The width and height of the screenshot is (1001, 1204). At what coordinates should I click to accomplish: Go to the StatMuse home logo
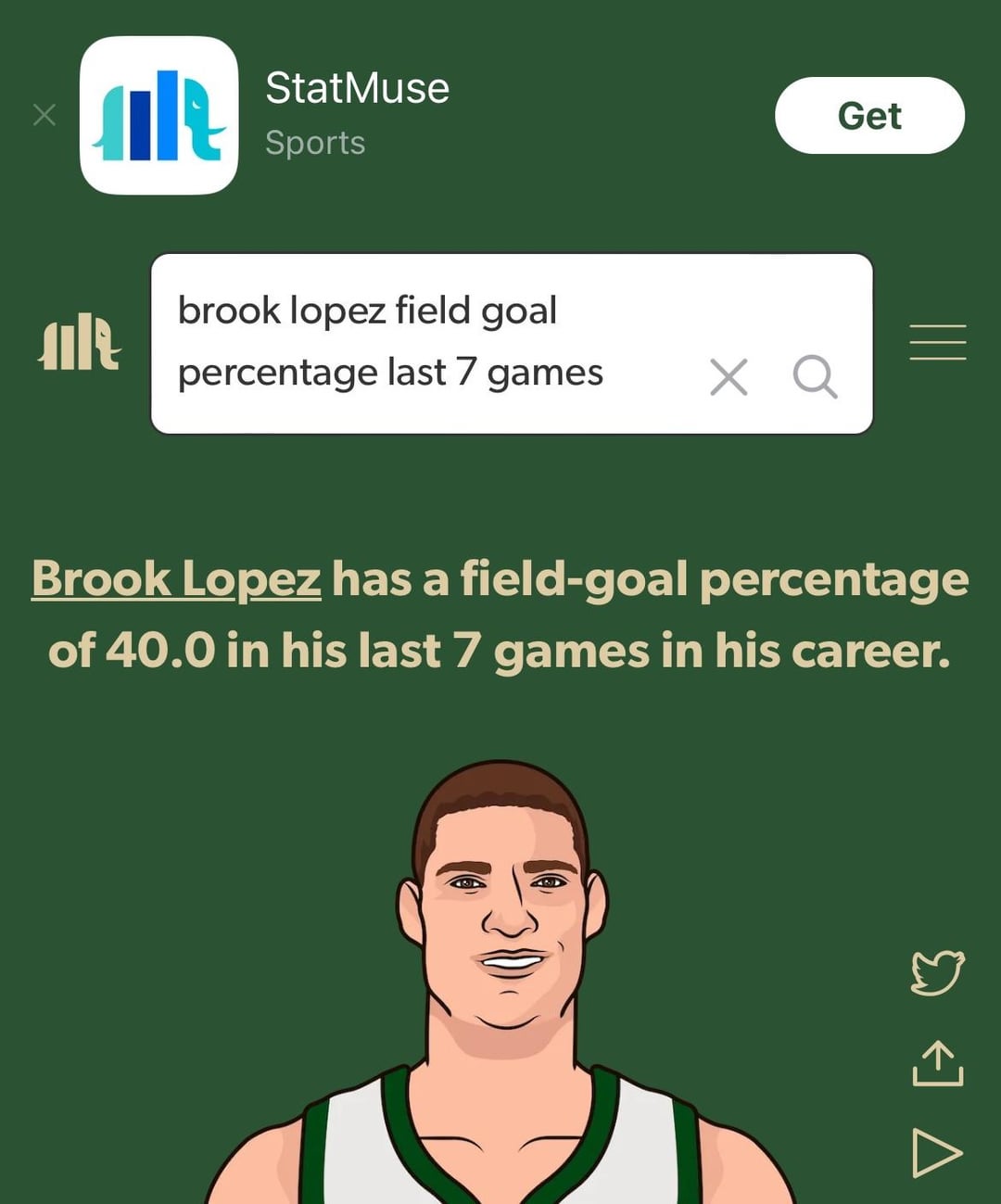79,342
